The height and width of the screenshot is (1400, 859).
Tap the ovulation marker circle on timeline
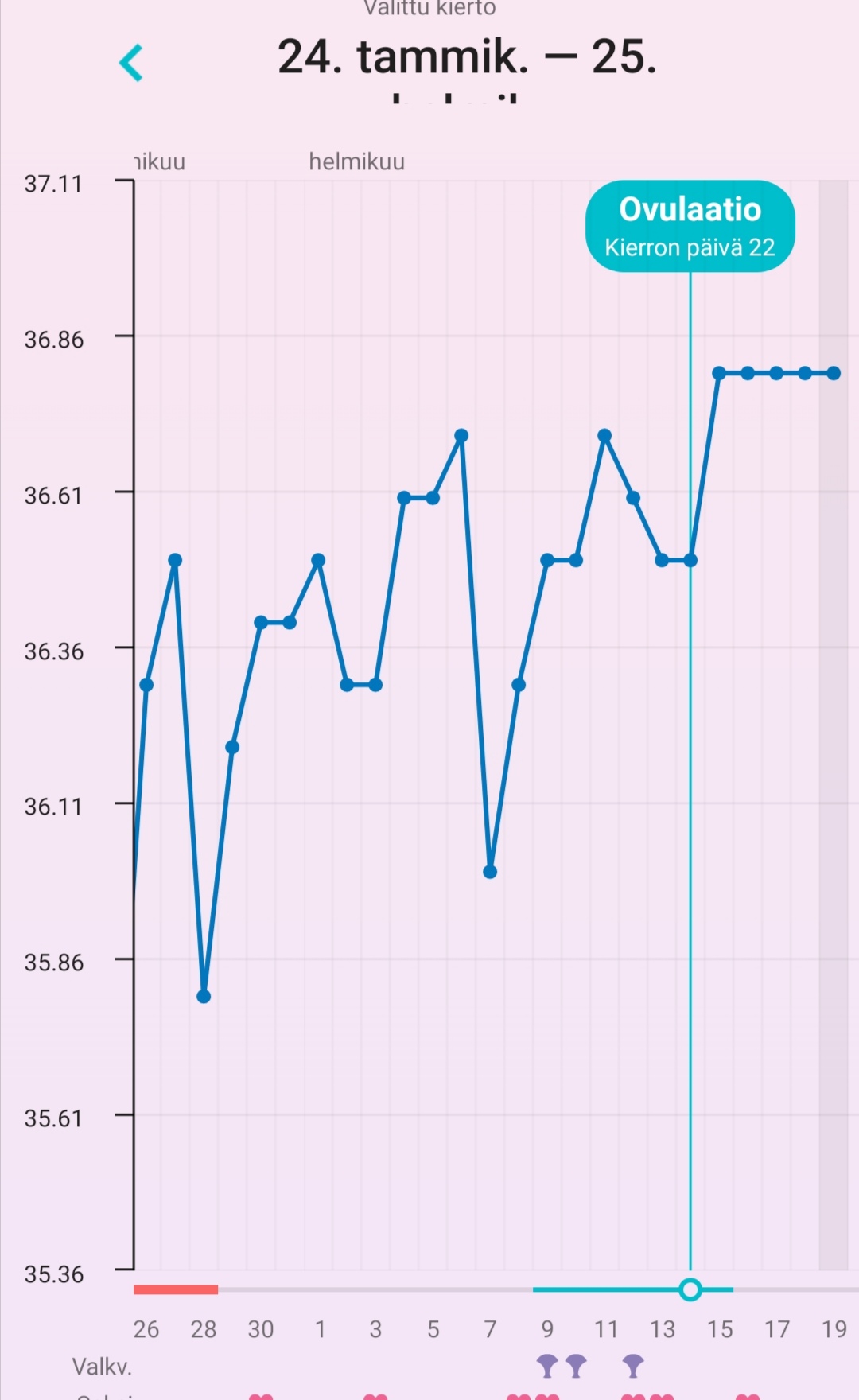coord(690,1289)
